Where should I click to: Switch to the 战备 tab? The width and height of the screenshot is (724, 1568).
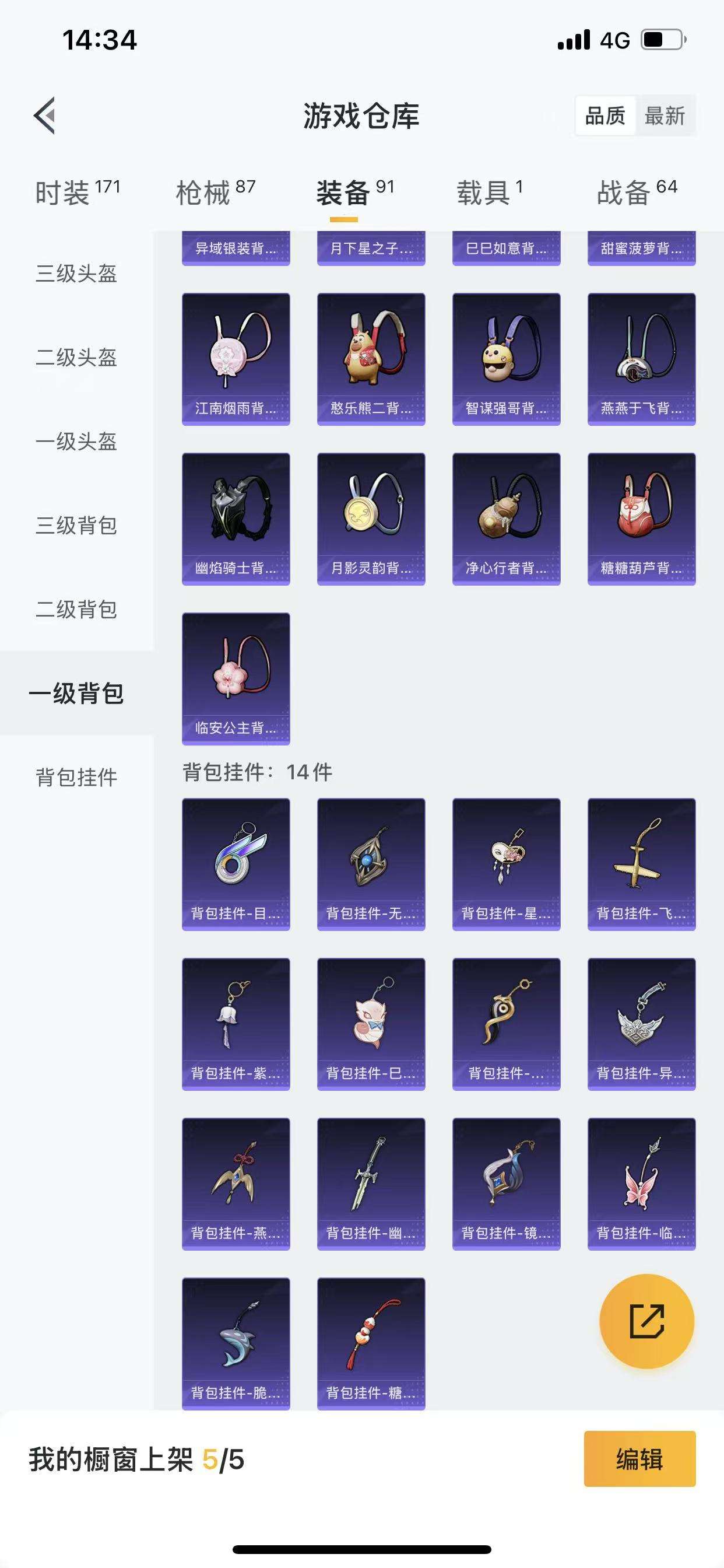637,193
